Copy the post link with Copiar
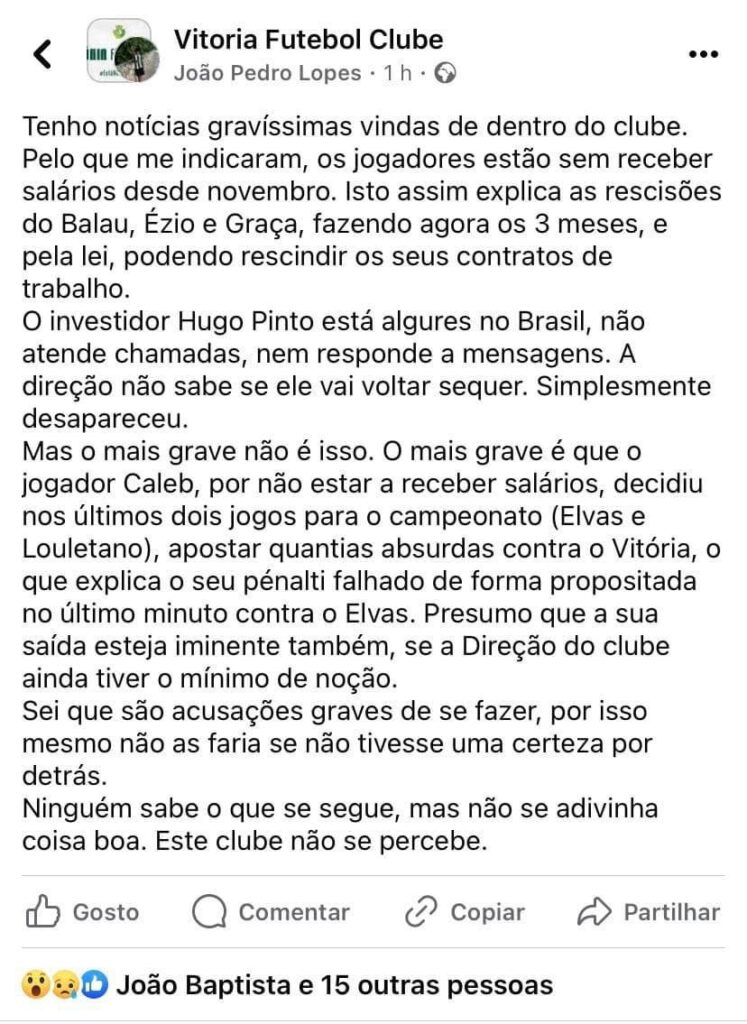747x1024 pixels. click(x=465, y=912)
